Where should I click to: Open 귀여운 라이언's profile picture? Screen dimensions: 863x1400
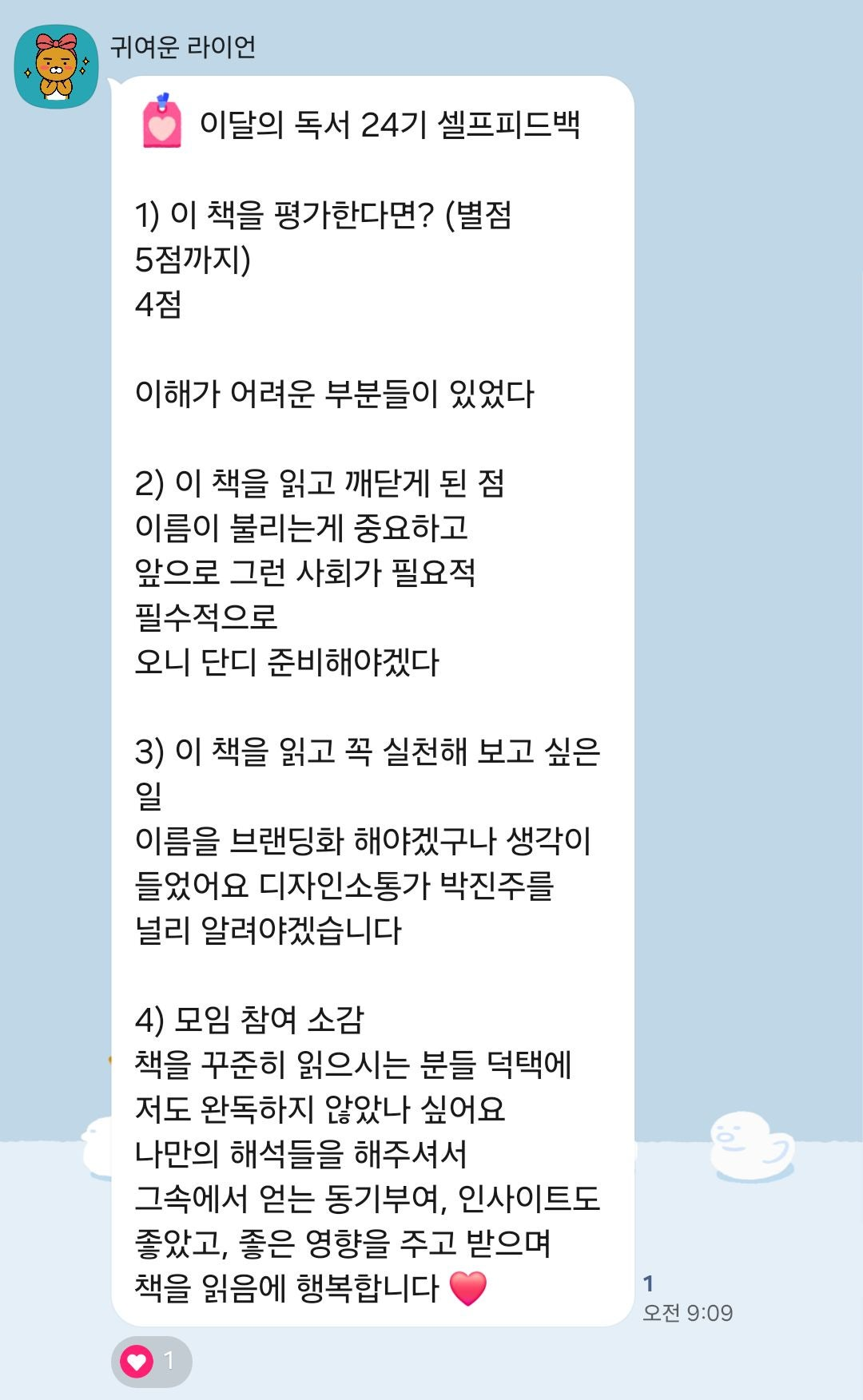click(56, 66)
